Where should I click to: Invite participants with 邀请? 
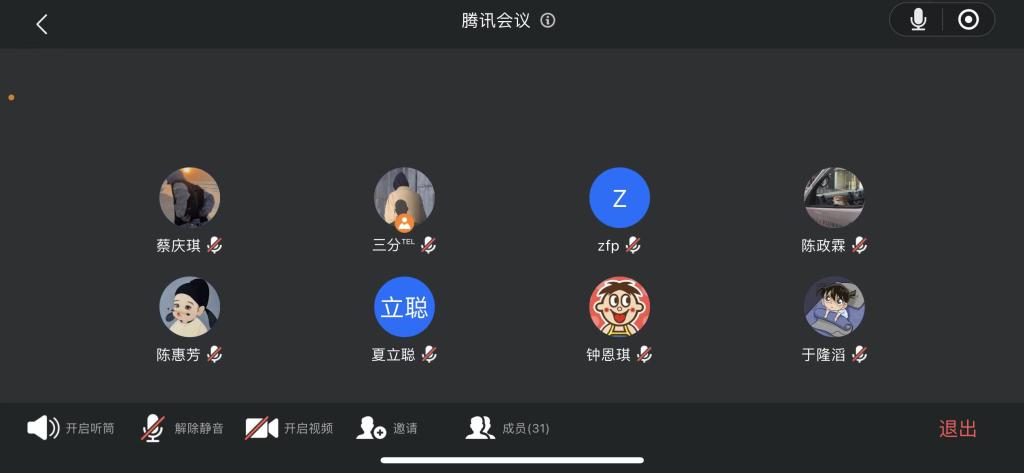click(387, 428)
